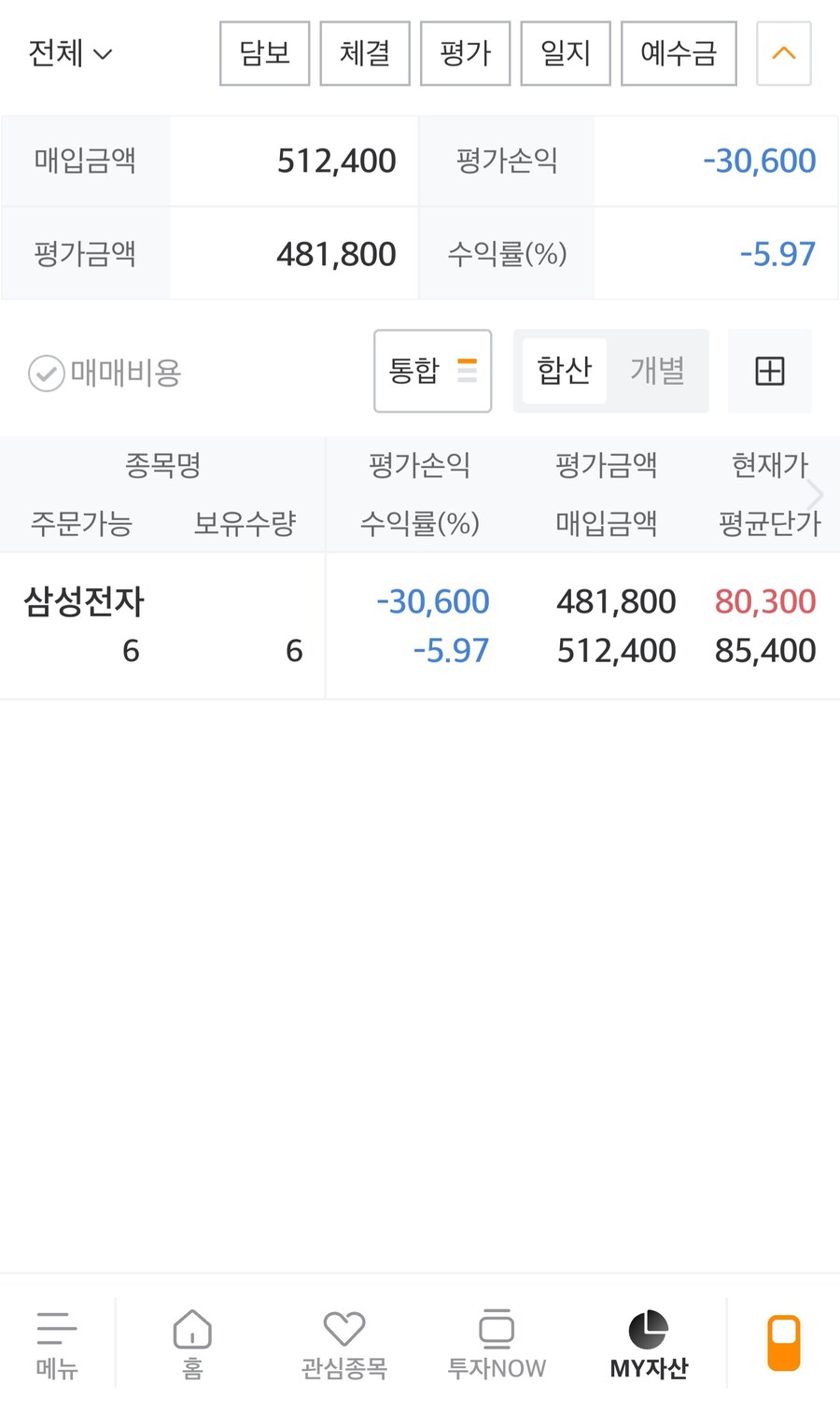Image resolution: width=840 pixels, height=1412 pixels.
Task: Tap the 담보 button
Action: coord(264,53)
